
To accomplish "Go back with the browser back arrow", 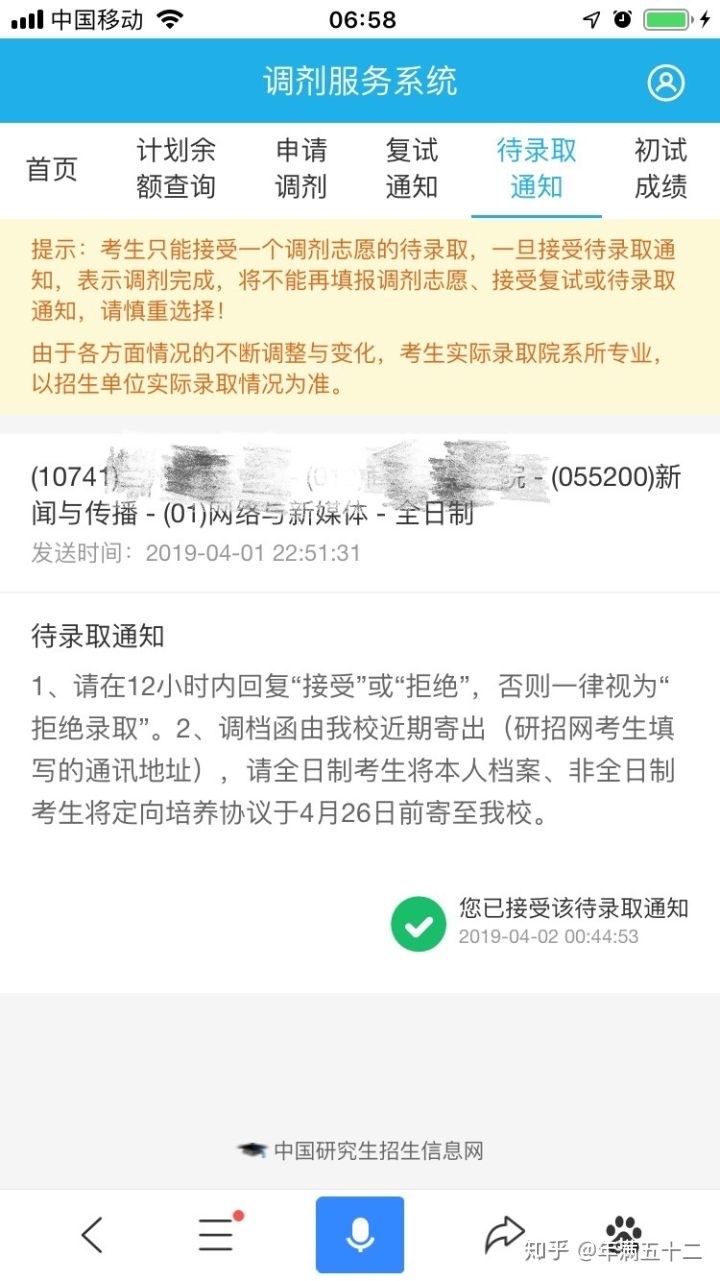I will (92, 1235).
